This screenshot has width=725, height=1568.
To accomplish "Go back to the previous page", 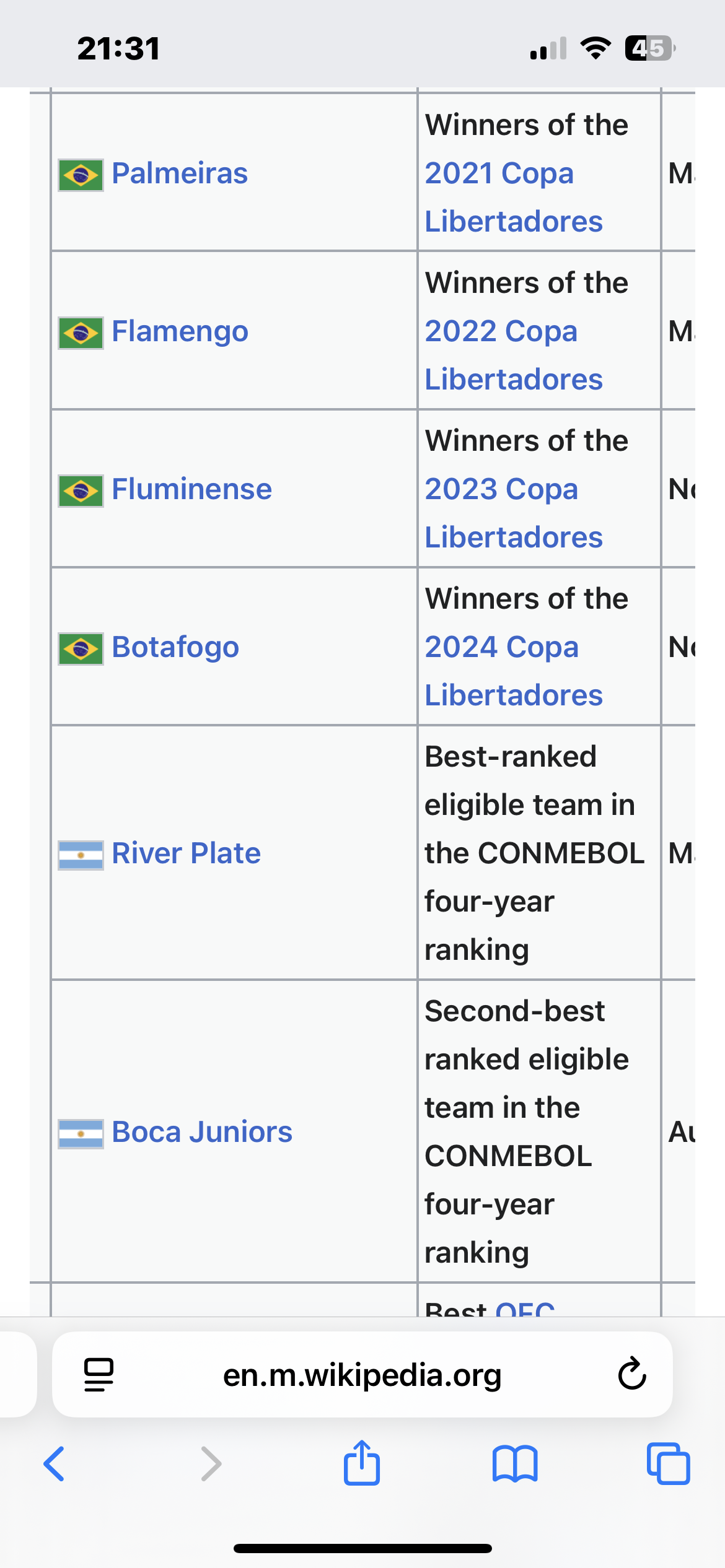I will (x=55, y=1464).
